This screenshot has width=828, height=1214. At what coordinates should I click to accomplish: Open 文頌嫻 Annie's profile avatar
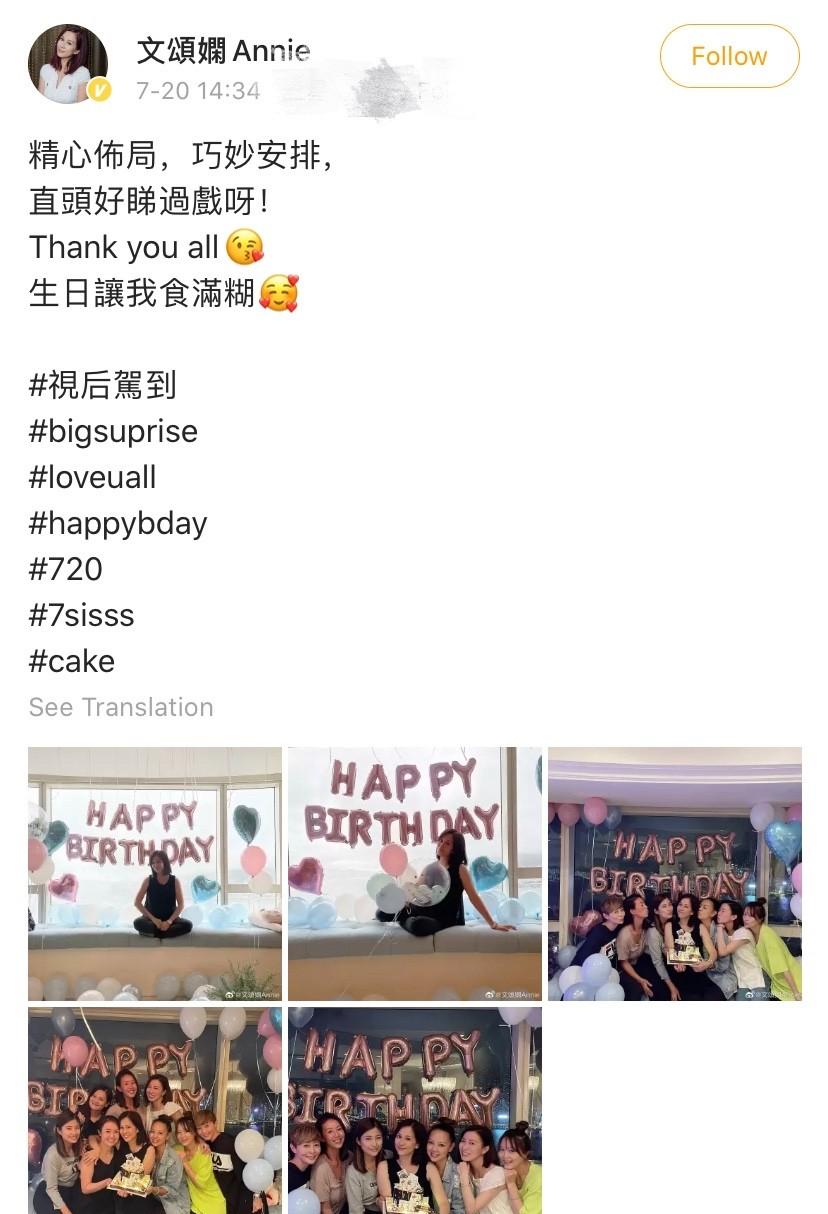pos(68,64)
